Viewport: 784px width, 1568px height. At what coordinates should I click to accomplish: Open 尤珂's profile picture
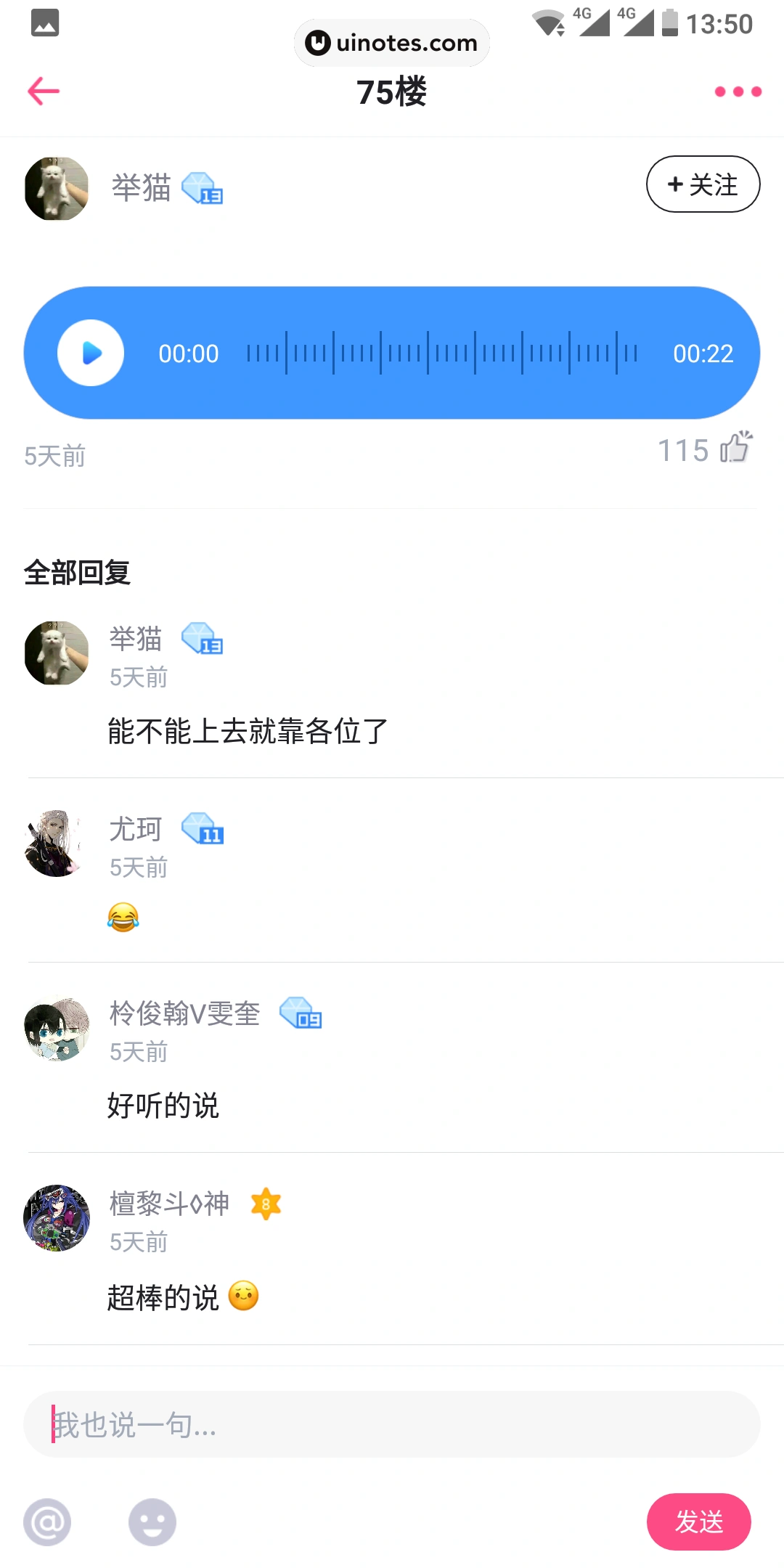point(57,844)
